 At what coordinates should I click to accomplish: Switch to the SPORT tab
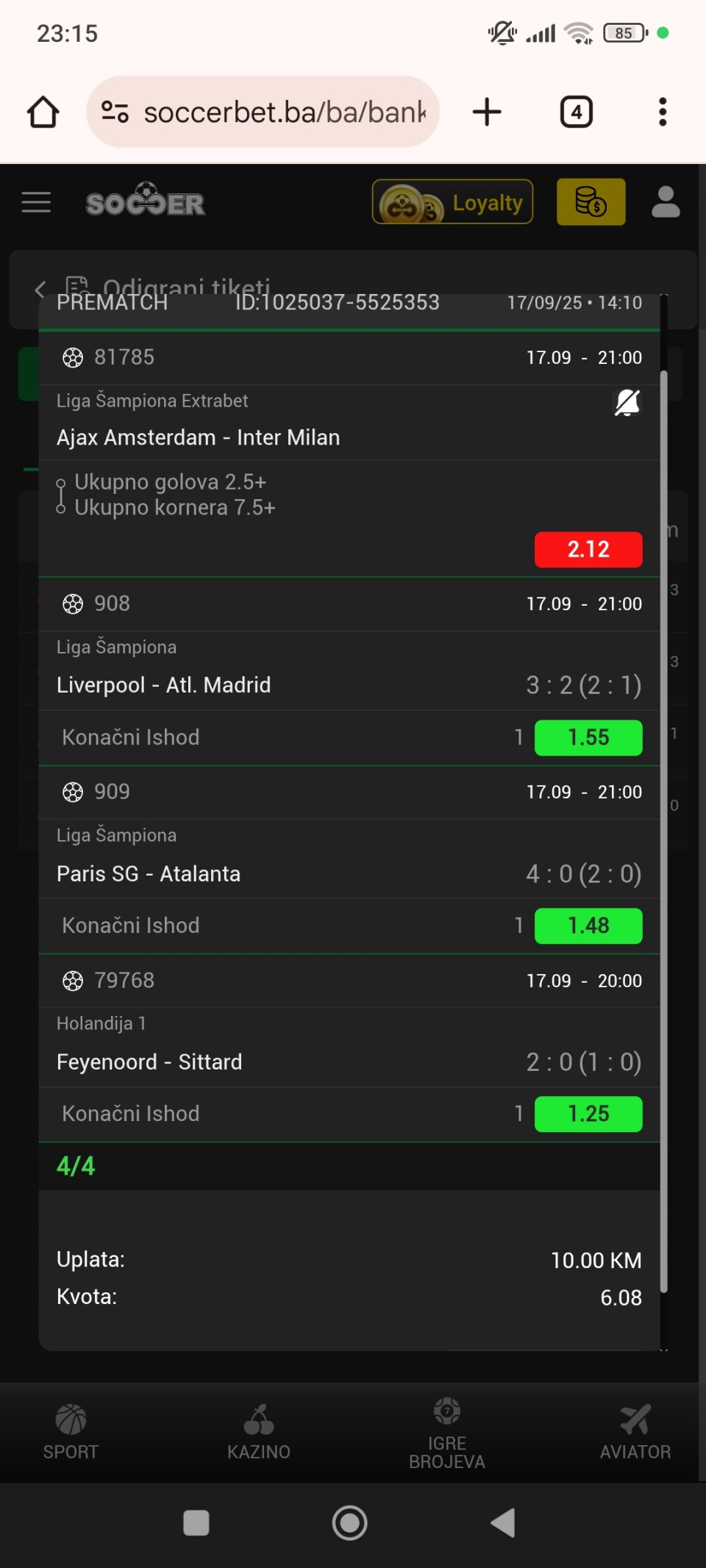[x=71, y=1433]
